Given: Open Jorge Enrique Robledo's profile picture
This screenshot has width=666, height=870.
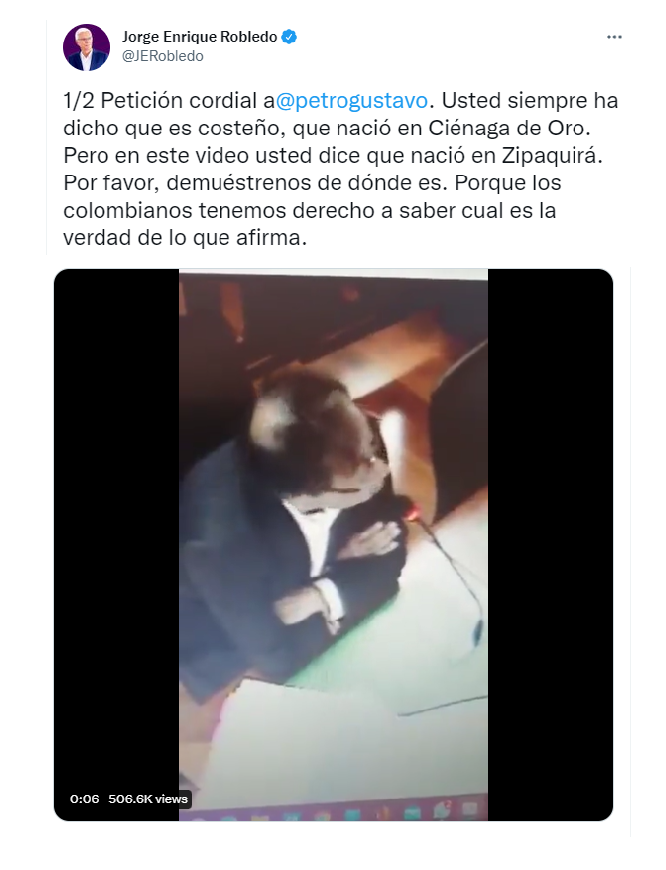Looking at the screenshot, I should [86, 47].
